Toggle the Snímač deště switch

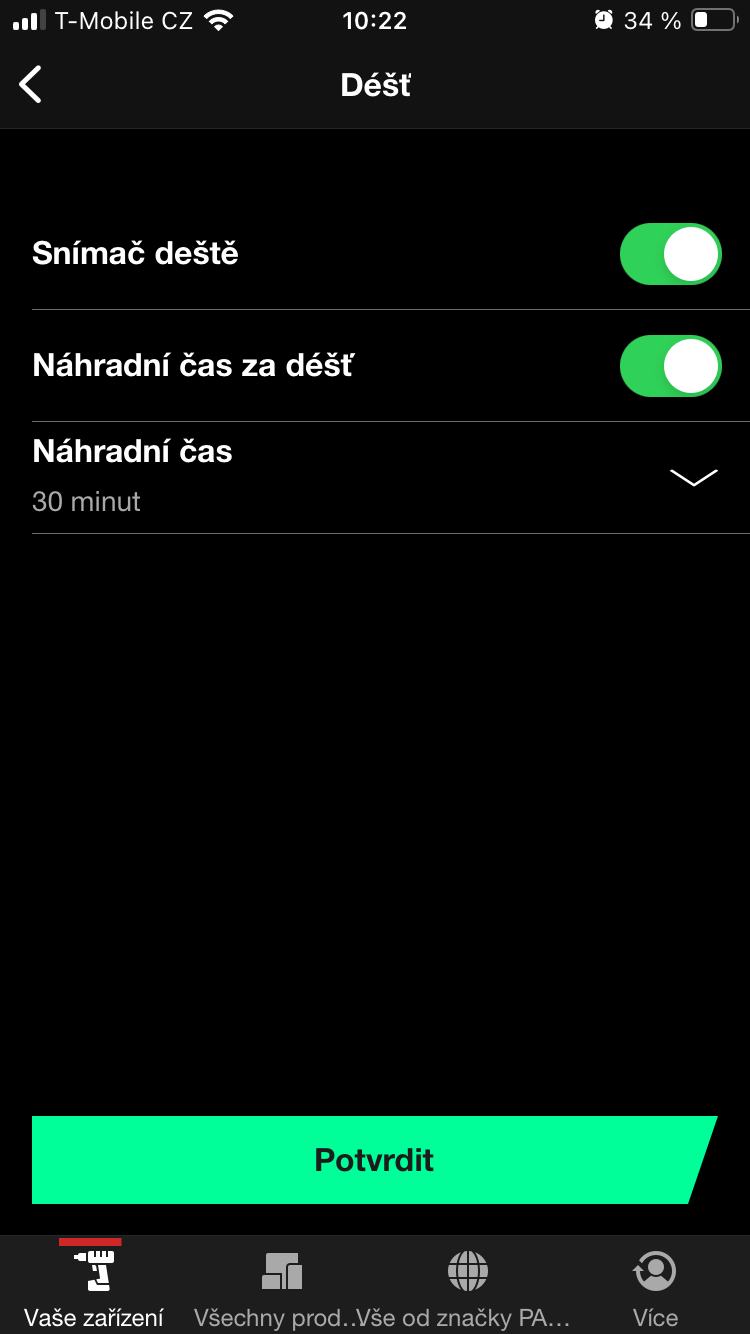(x=670, y=254)
